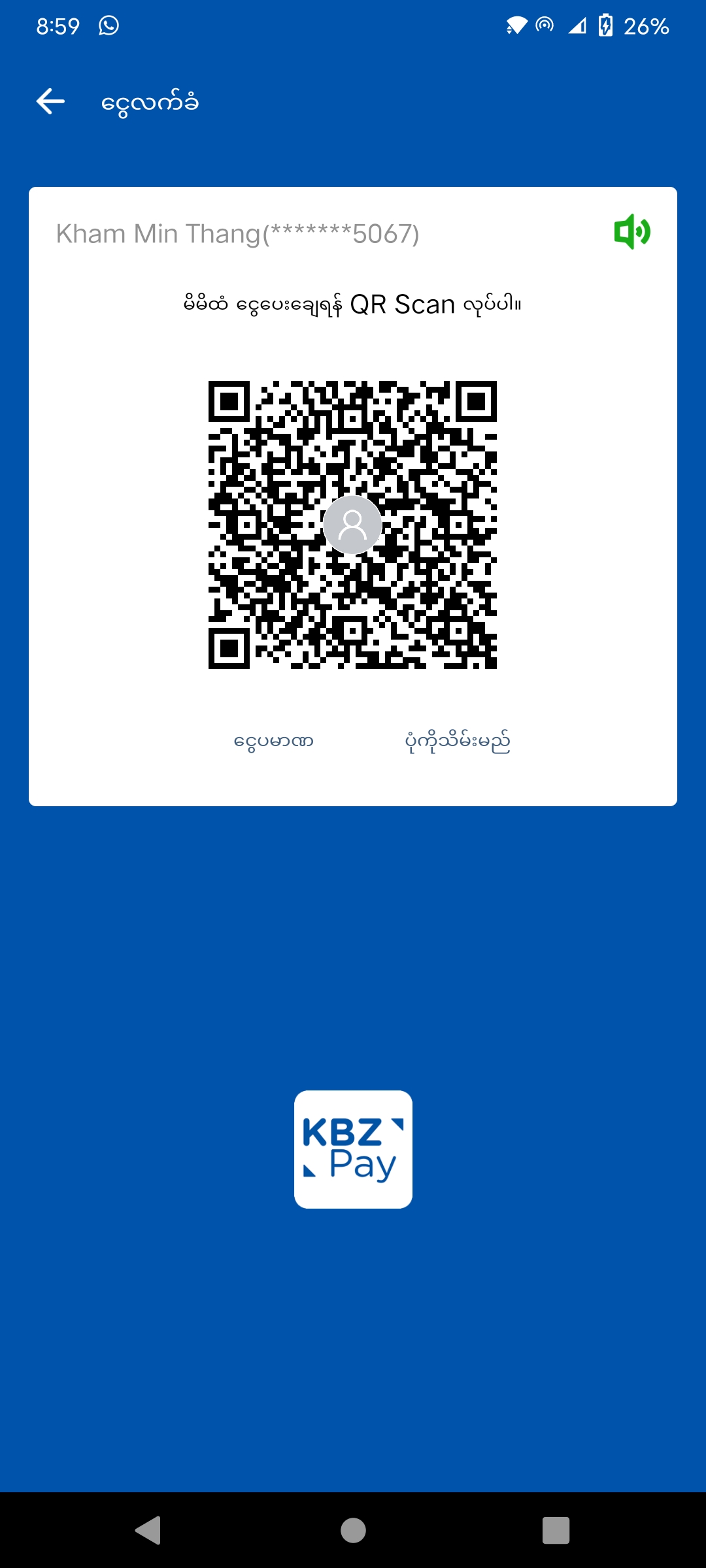Image resolution: width=706 pixels, height=1568 pixels.
Task: Save the QR image with ပုံကိုသိမ်းမည်
Action: click(x=458, y=742)
